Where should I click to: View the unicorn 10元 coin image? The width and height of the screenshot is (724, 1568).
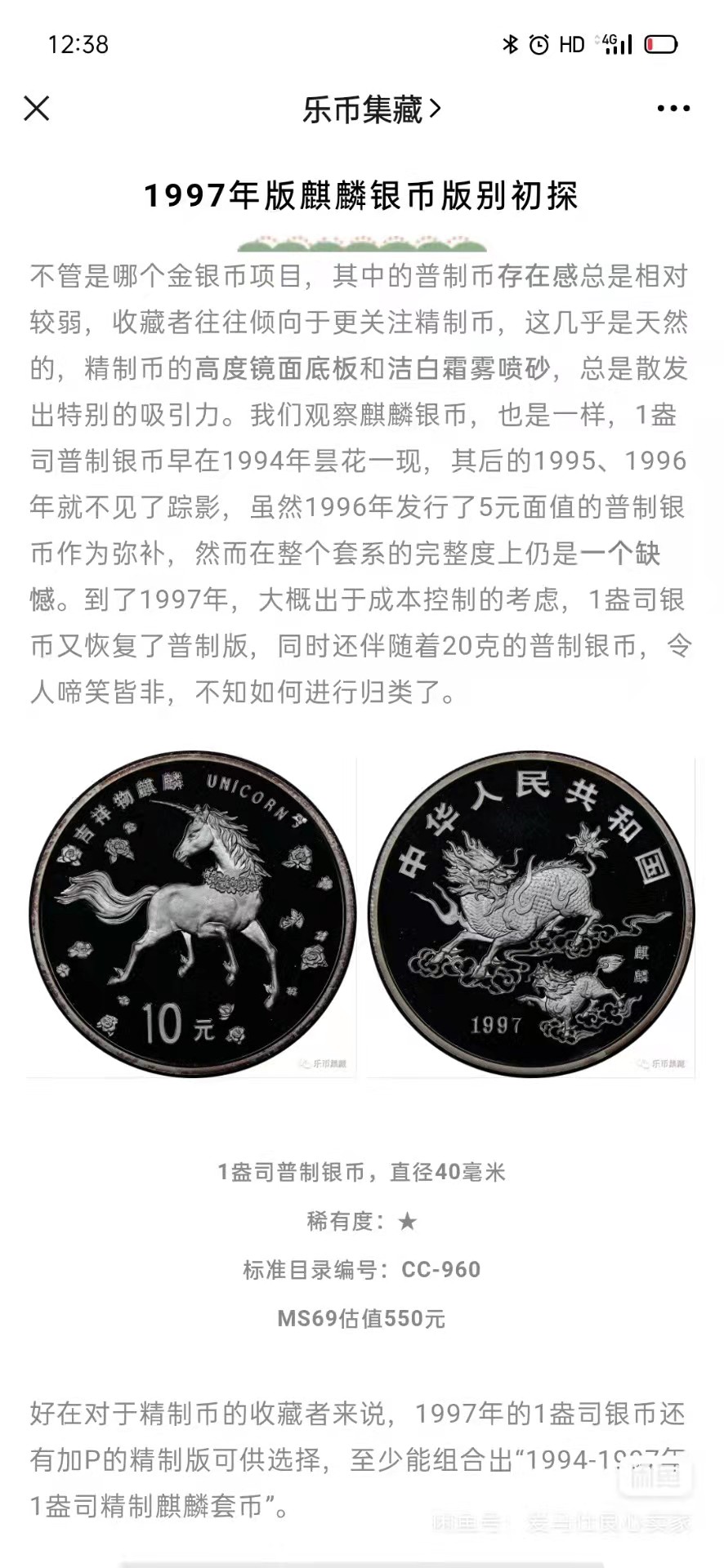coord(193,916)
